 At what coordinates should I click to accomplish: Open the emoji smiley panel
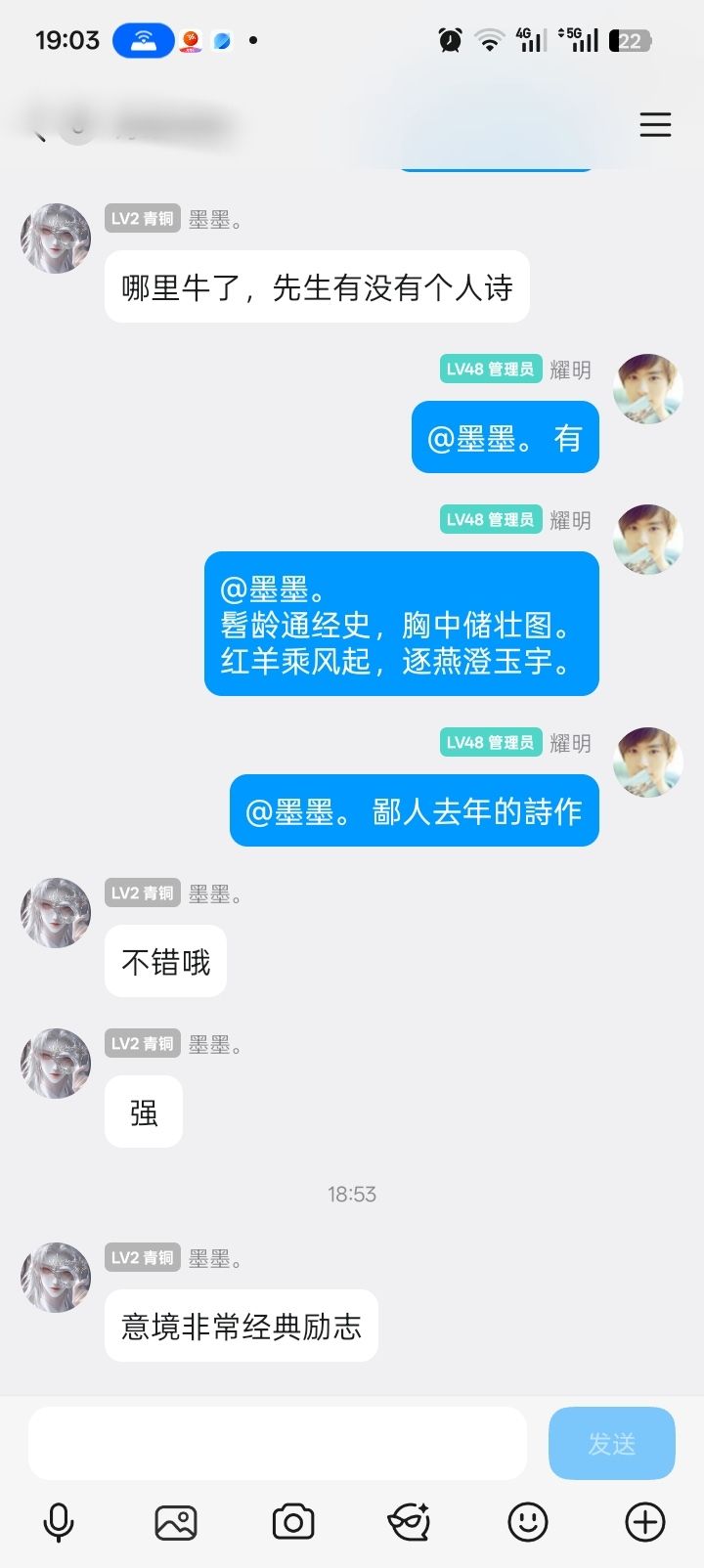[x=528, y=1522]
